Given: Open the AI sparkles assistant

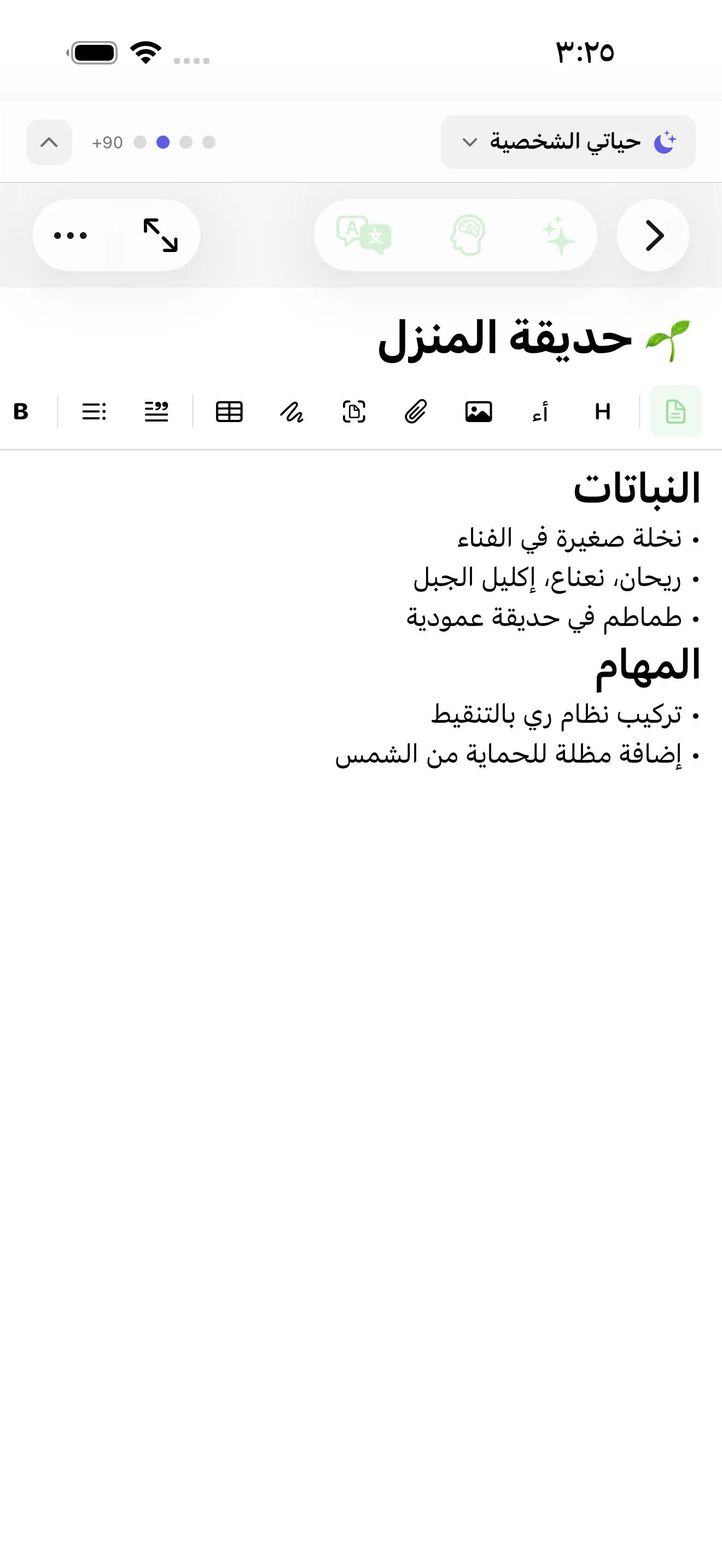Looking at the screenshot, I should point(558,235).
